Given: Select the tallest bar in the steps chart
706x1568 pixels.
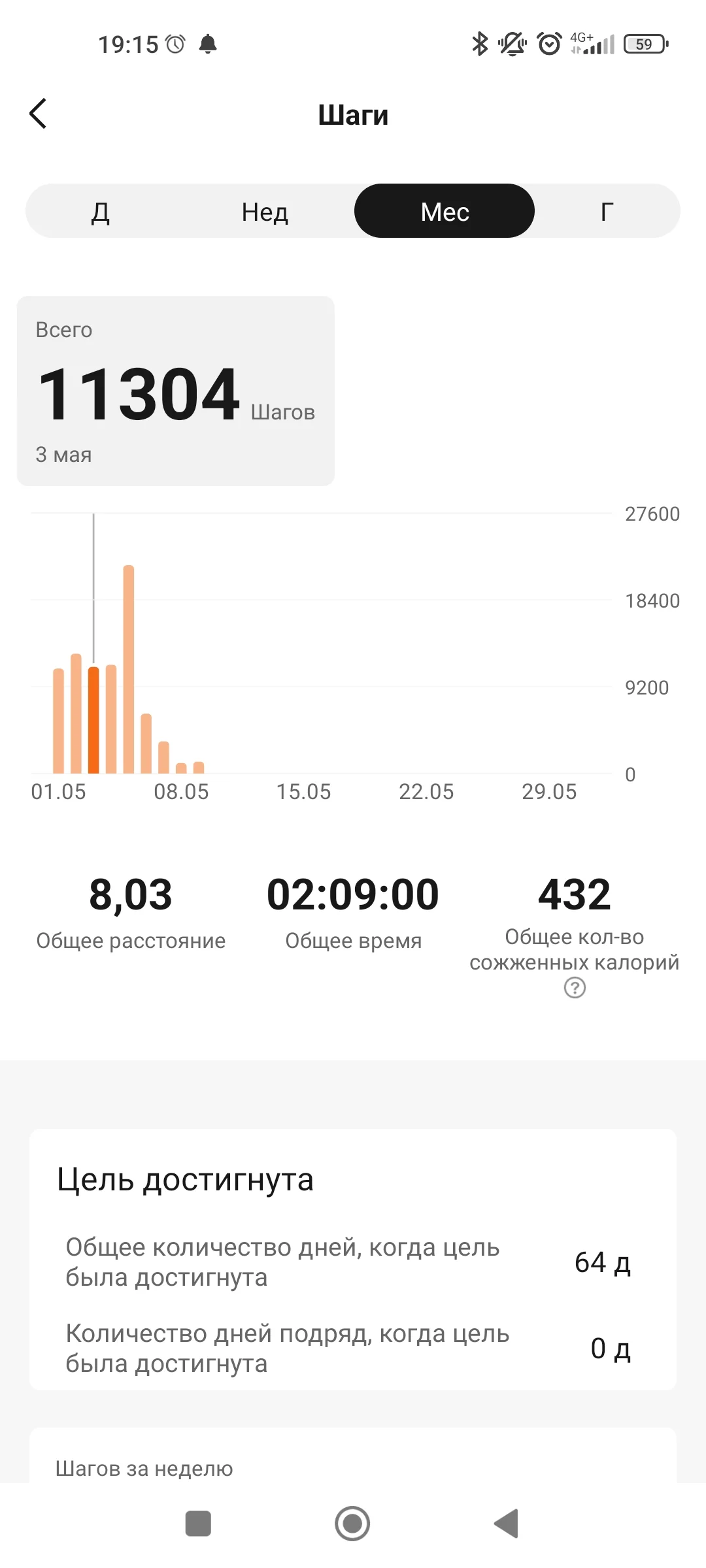Looking at the screenshot, I should pyautogui.click(x=129, y=669).
